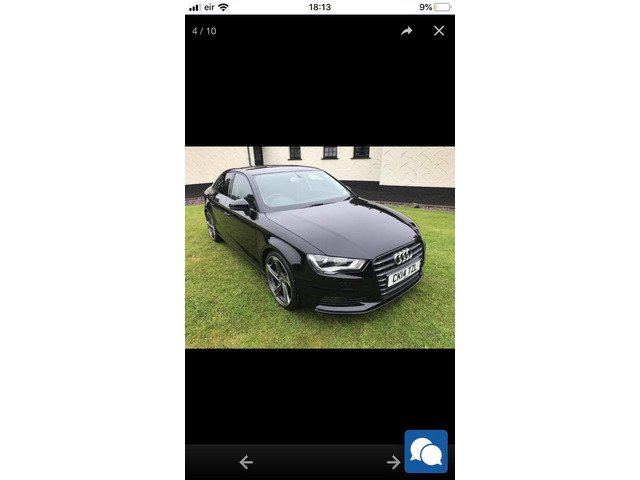Screen dimensions: 640x480
Task: Share this car photo
Action: pyautogui.click(x=407, y=31)
